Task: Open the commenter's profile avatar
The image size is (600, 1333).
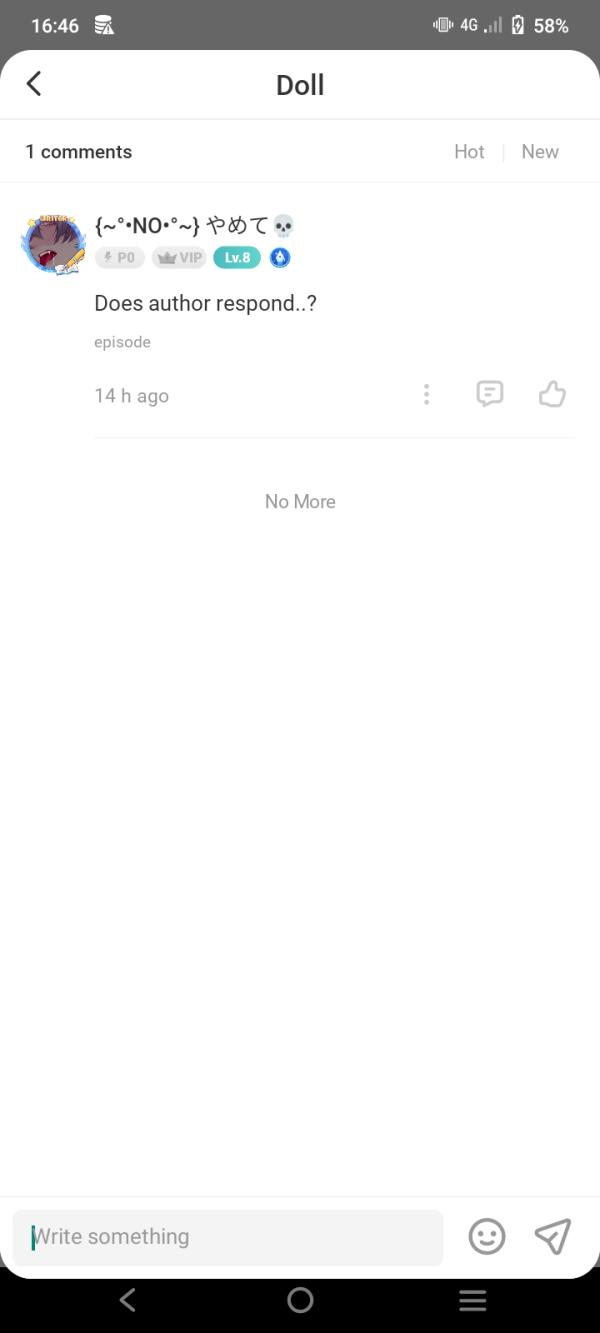Action: tap(54, 243)
